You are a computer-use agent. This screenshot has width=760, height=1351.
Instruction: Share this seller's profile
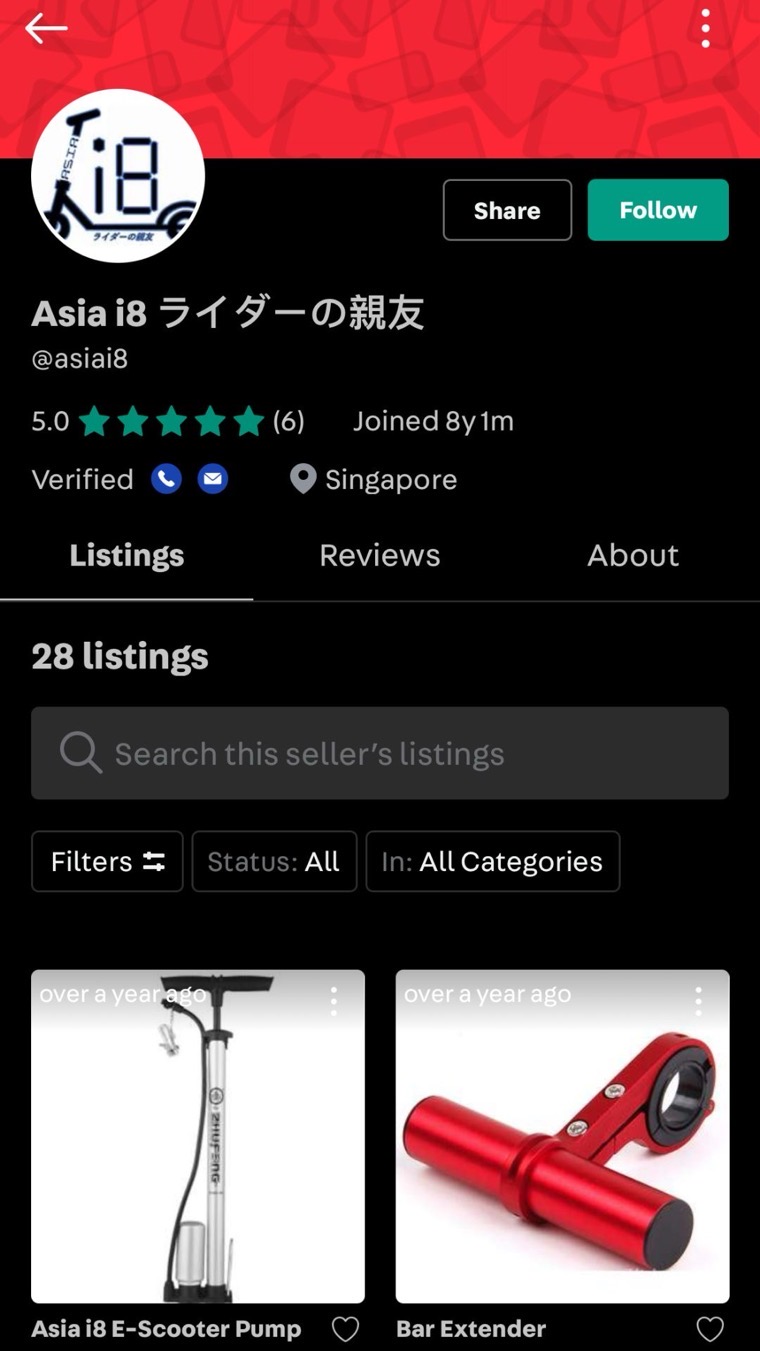pos(507,210)
